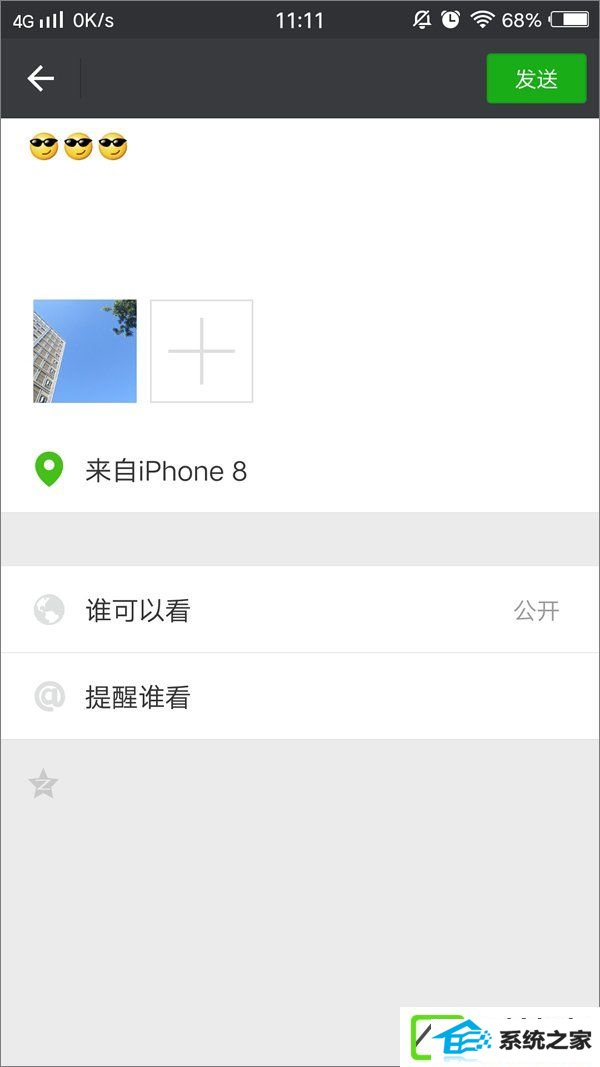The width and height of the screenshot is (600, 1067).
Task: Open the attached sky photo thumbnail
Action: [x=85, y=351]
